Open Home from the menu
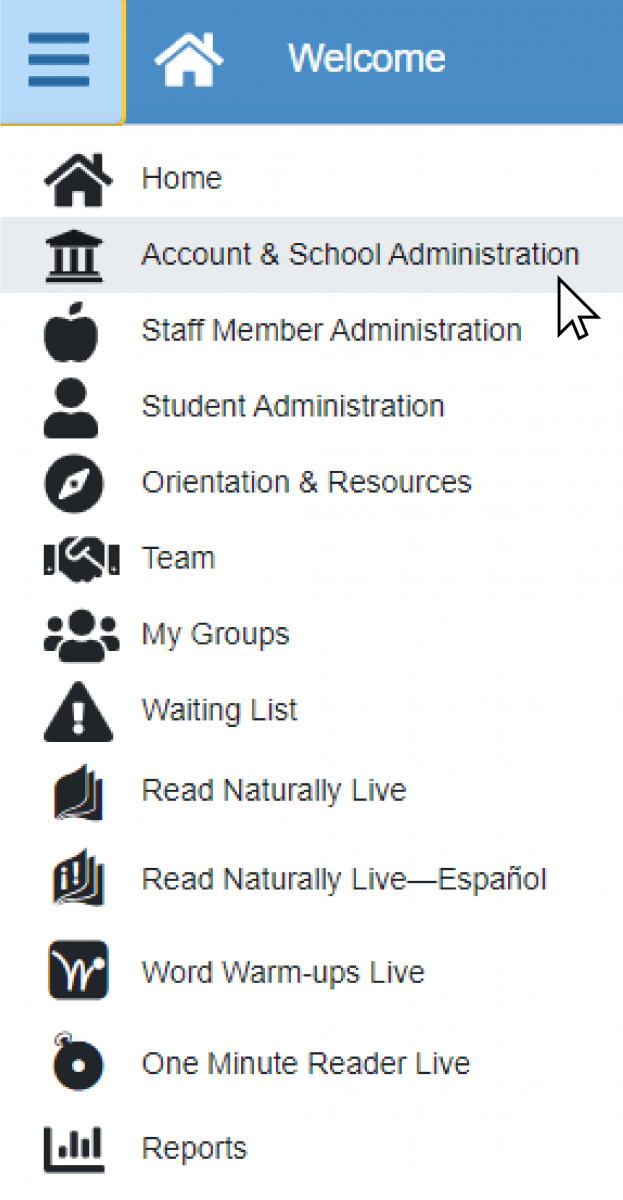The width and height of the screenshot is (623, 1200). [311, 179]
